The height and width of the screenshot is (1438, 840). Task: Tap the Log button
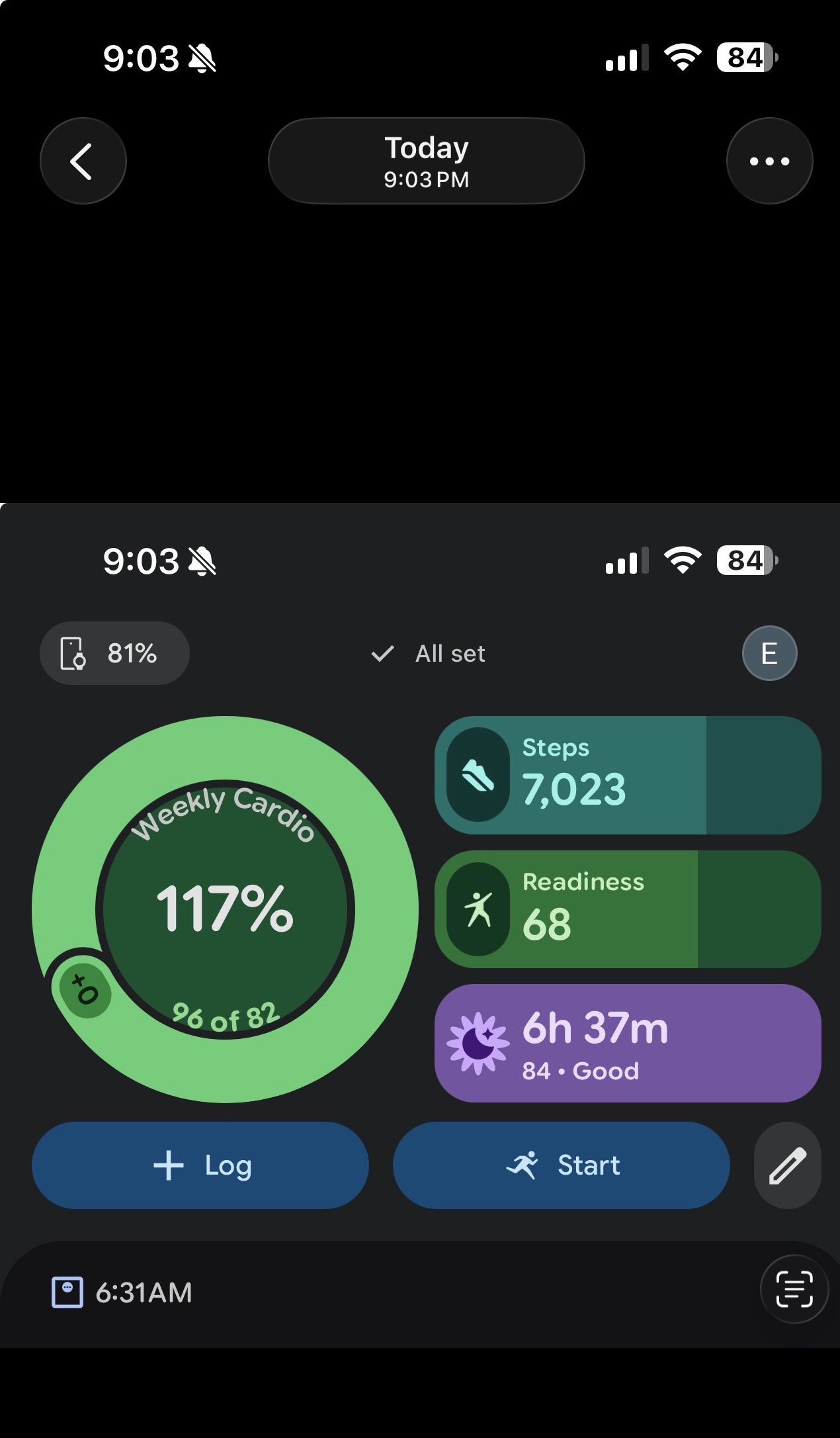[200, 1165]
